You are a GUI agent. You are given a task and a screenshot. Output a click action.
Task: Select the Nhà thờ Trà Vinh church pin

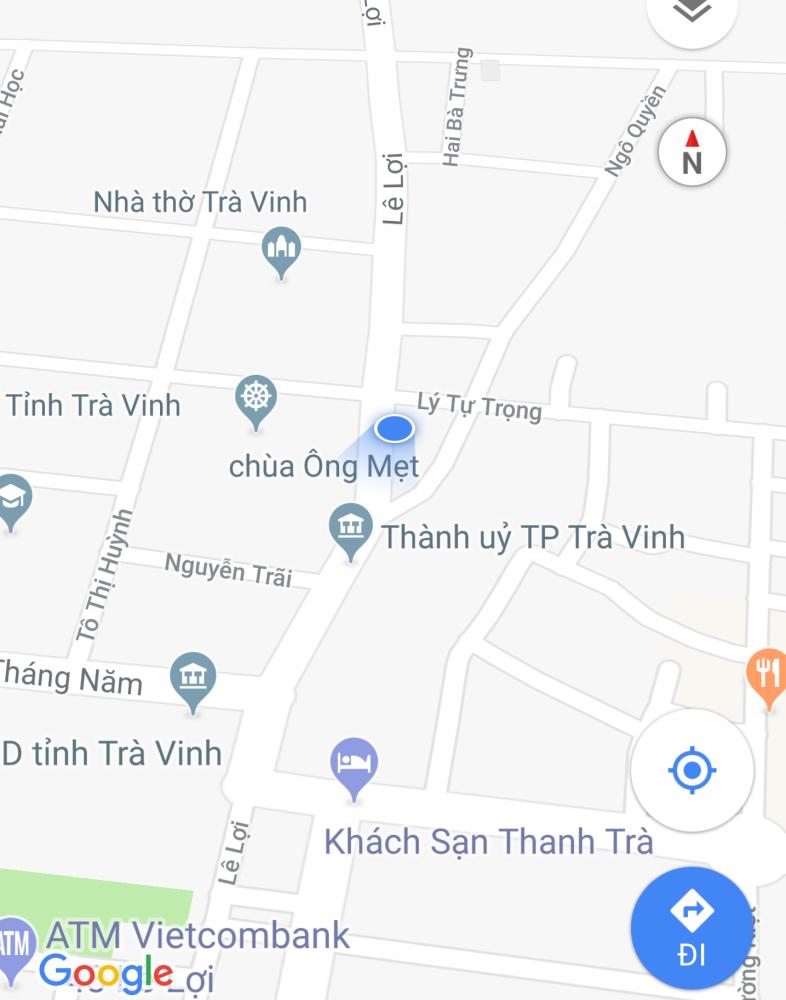tap(281, 248)
